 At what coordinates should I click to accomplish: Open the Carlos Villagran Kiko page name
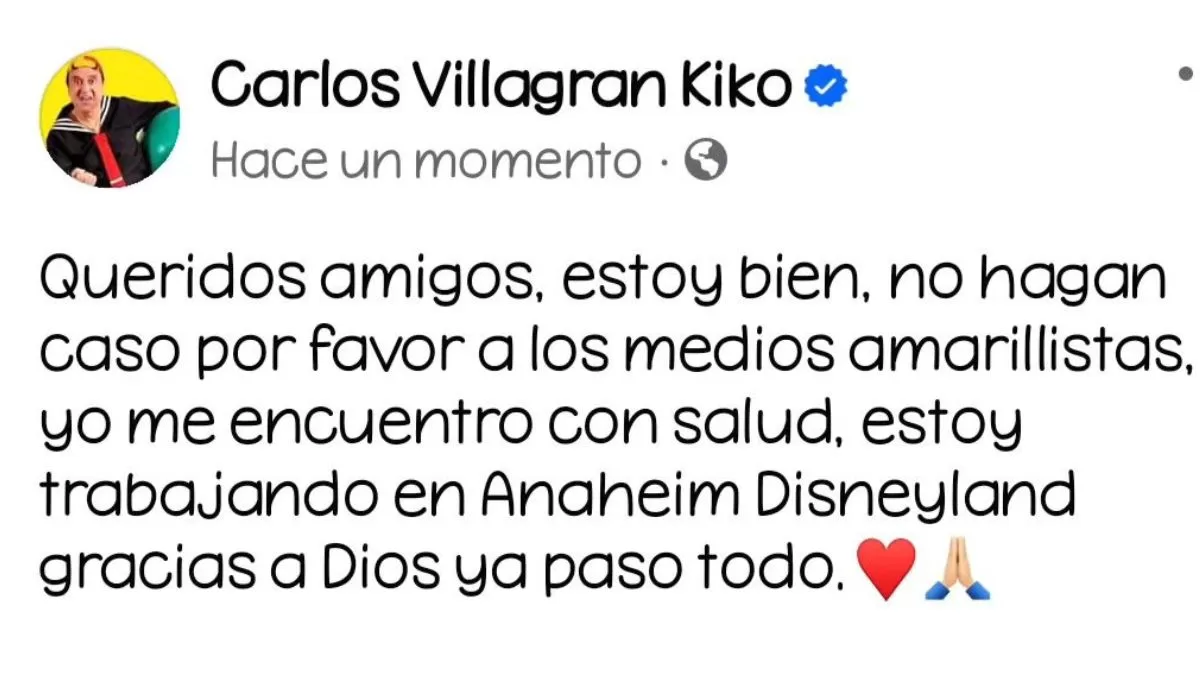coord(500,85)
